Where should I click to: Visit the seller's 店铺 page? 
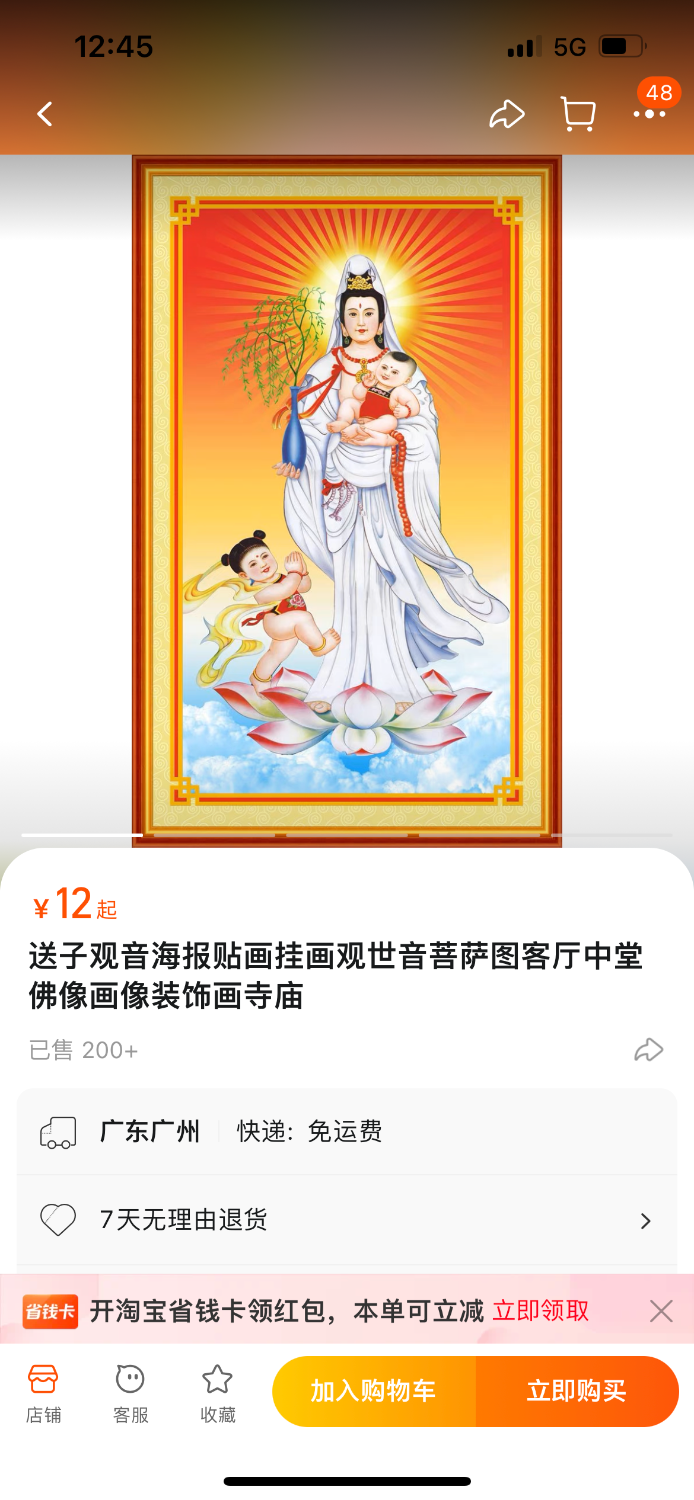(44, 1392)
